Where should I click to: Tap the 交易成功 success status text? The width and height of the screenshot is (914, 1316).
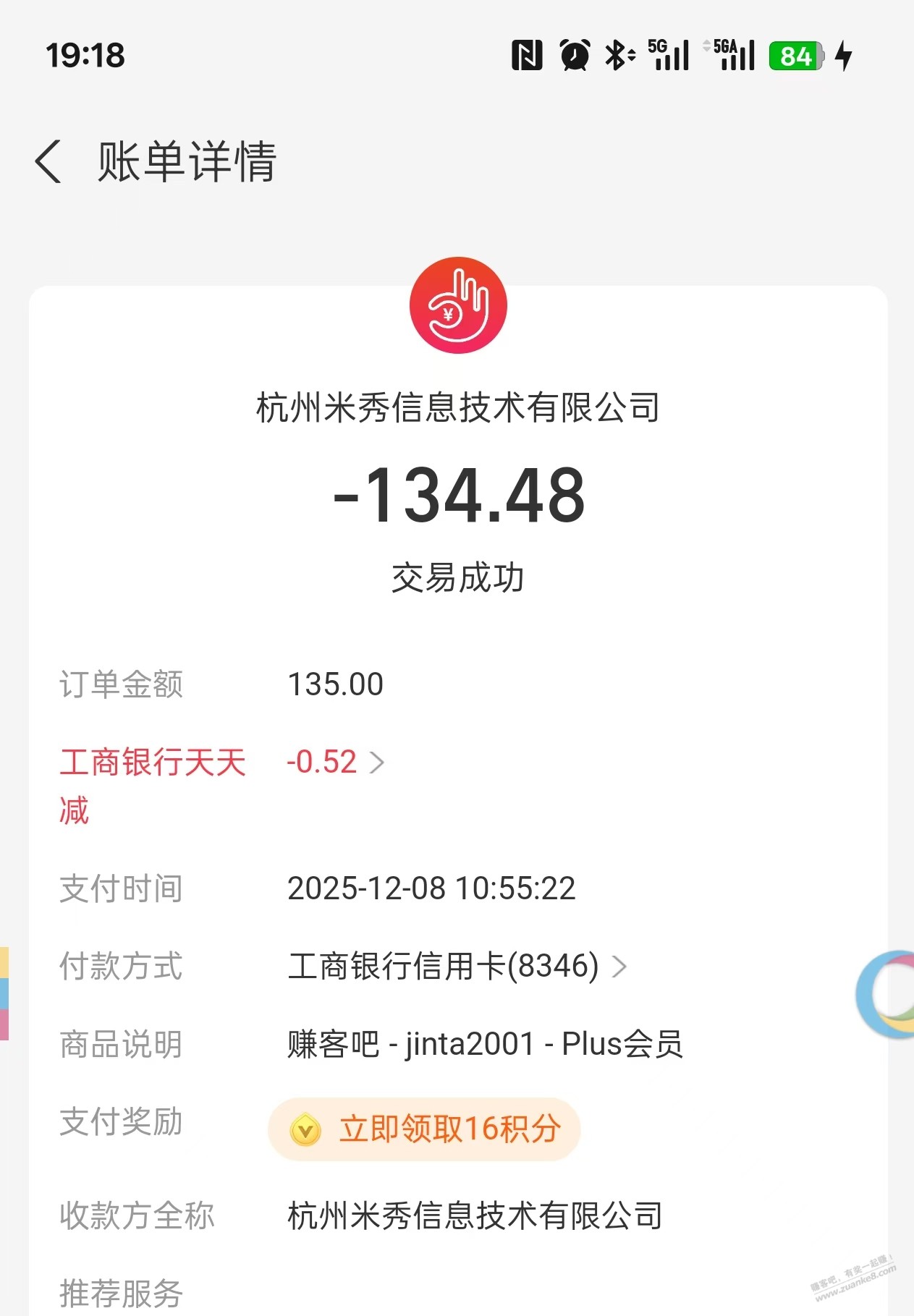pyautogui.click(x=457, y=577)
